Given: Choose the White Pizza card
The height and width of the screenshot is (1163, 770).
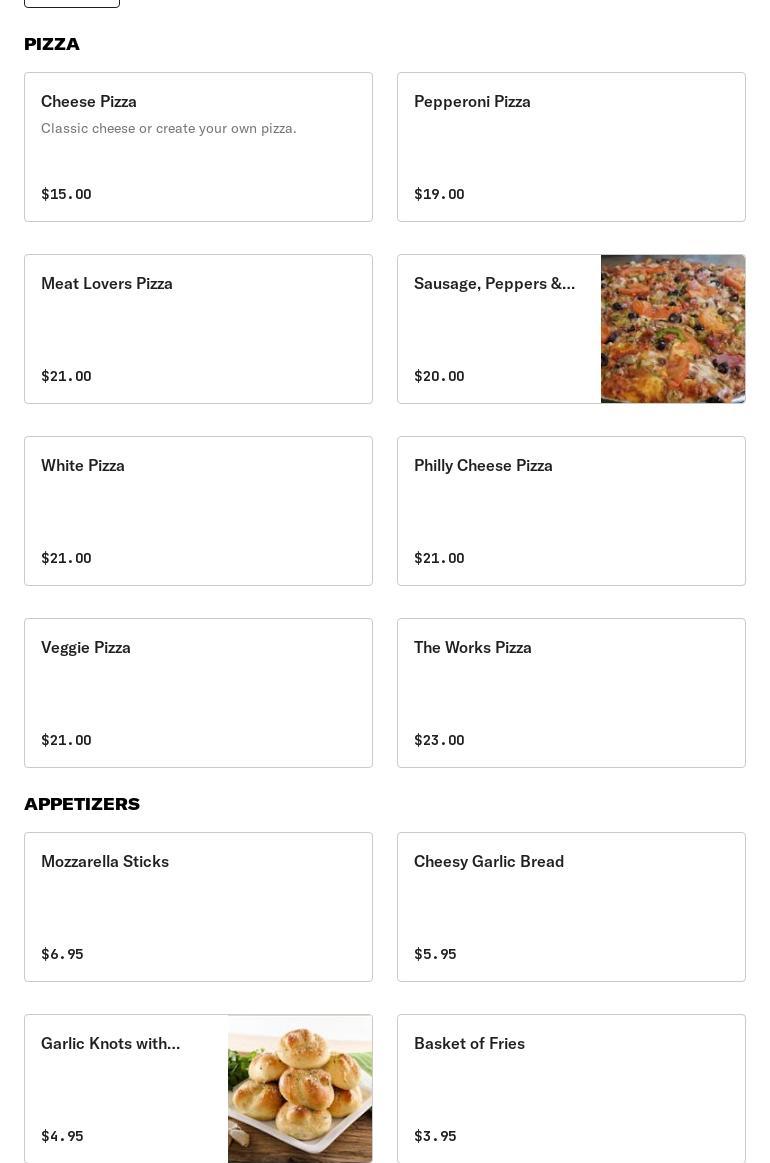Looking at the screenshot, I should click(198, 511).
